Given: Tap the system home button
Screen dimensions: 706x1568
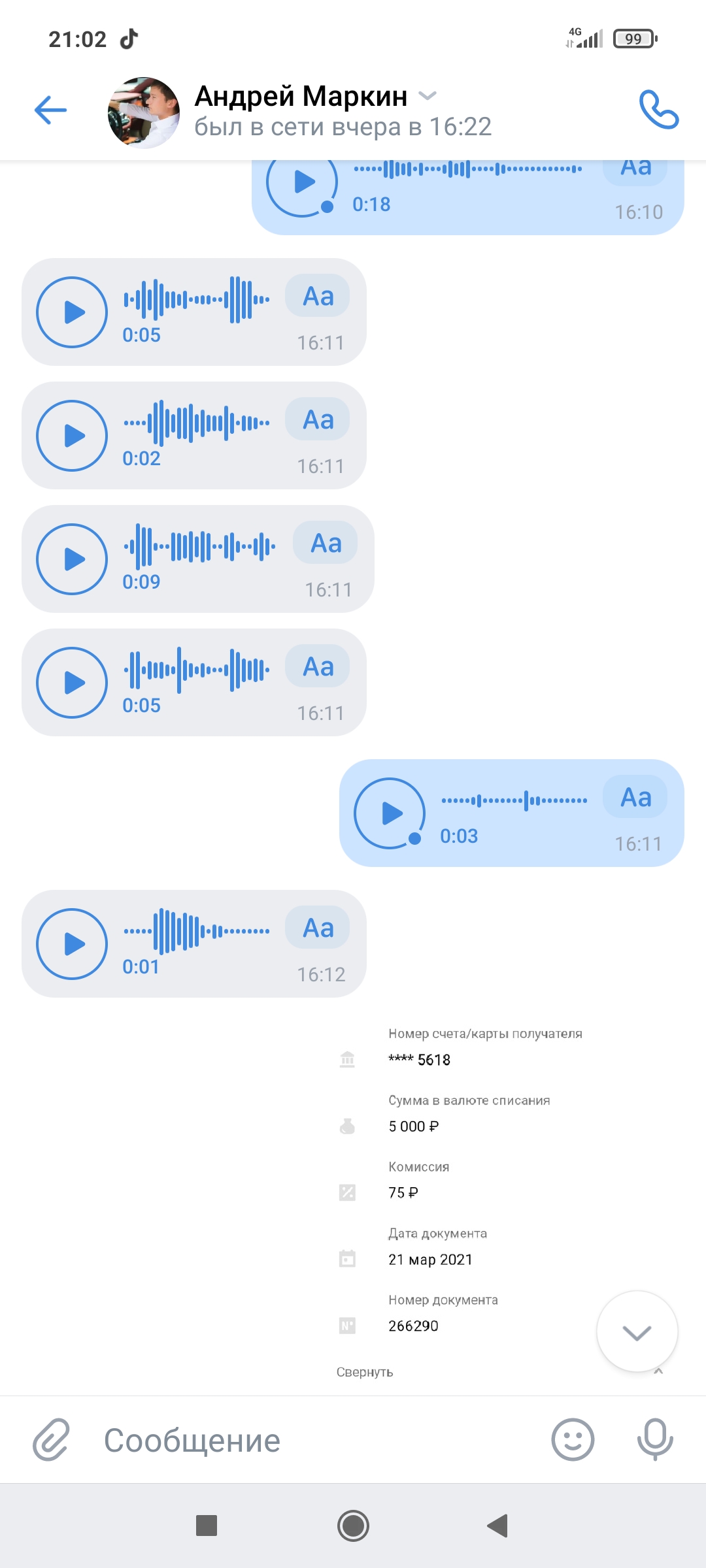Looking at the screenshot, I should pyautogui.click(x=353, y=1526).
